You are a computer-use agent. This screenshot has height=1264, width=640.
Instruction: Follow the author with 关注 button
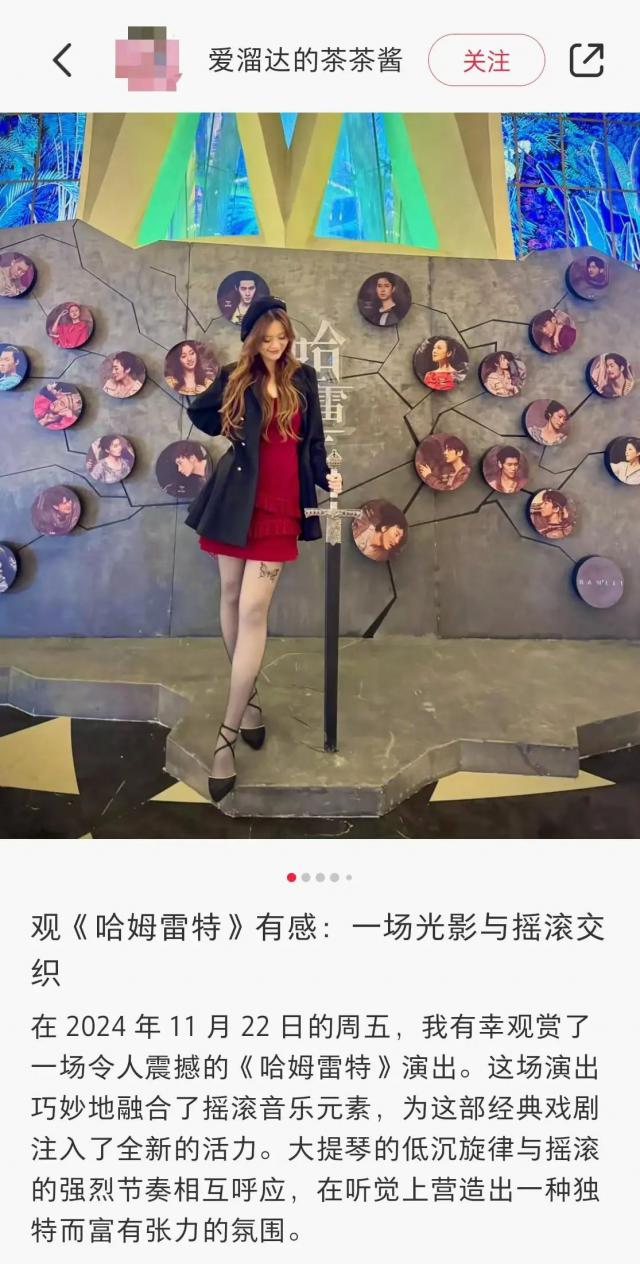[x=486, y=60]
